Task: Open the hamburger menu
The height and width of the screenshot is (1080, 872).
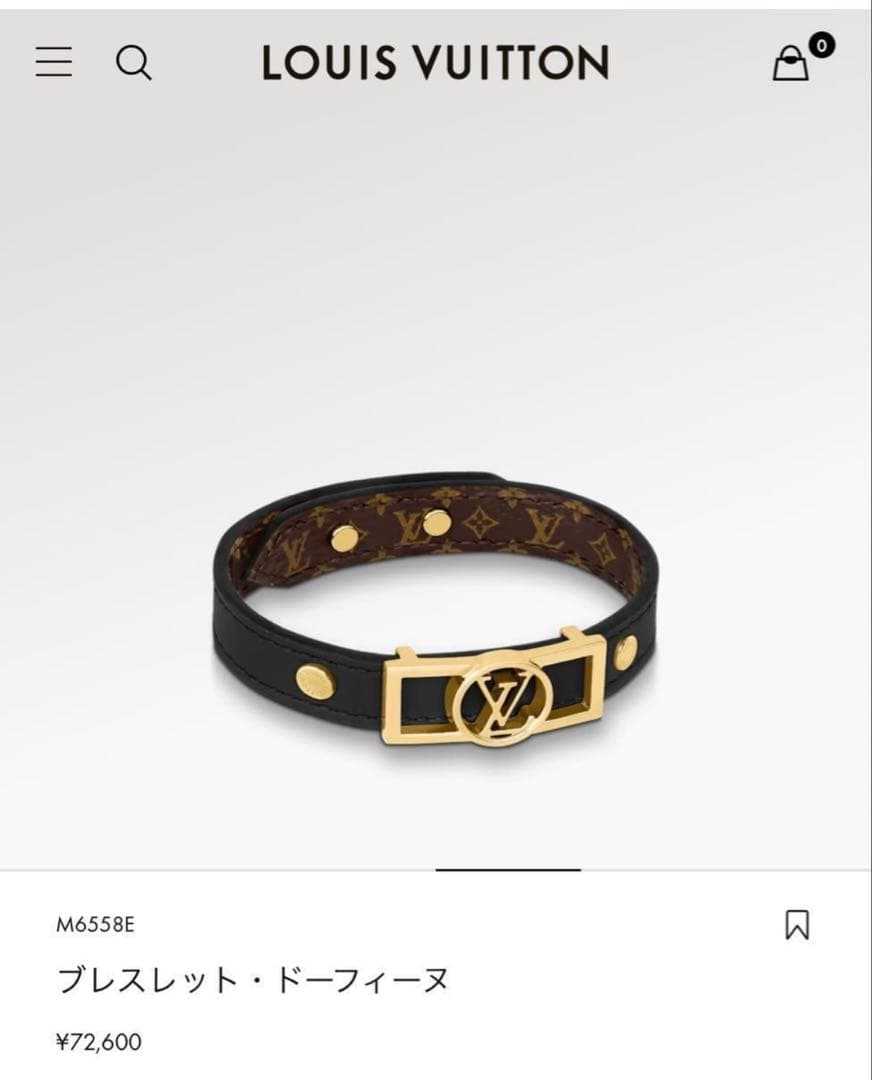Action: 54,62
